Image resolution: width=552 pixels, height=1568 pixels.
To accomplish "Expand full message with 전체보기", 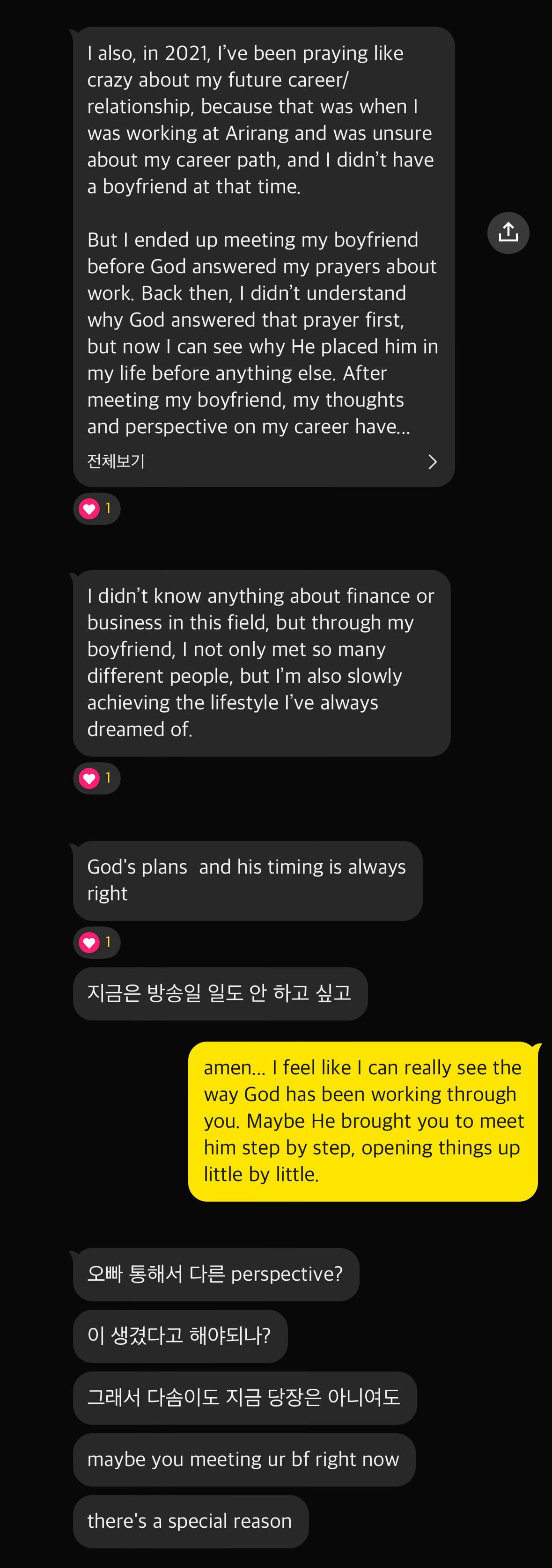I will pyautogui.click(x=262, y=461).
